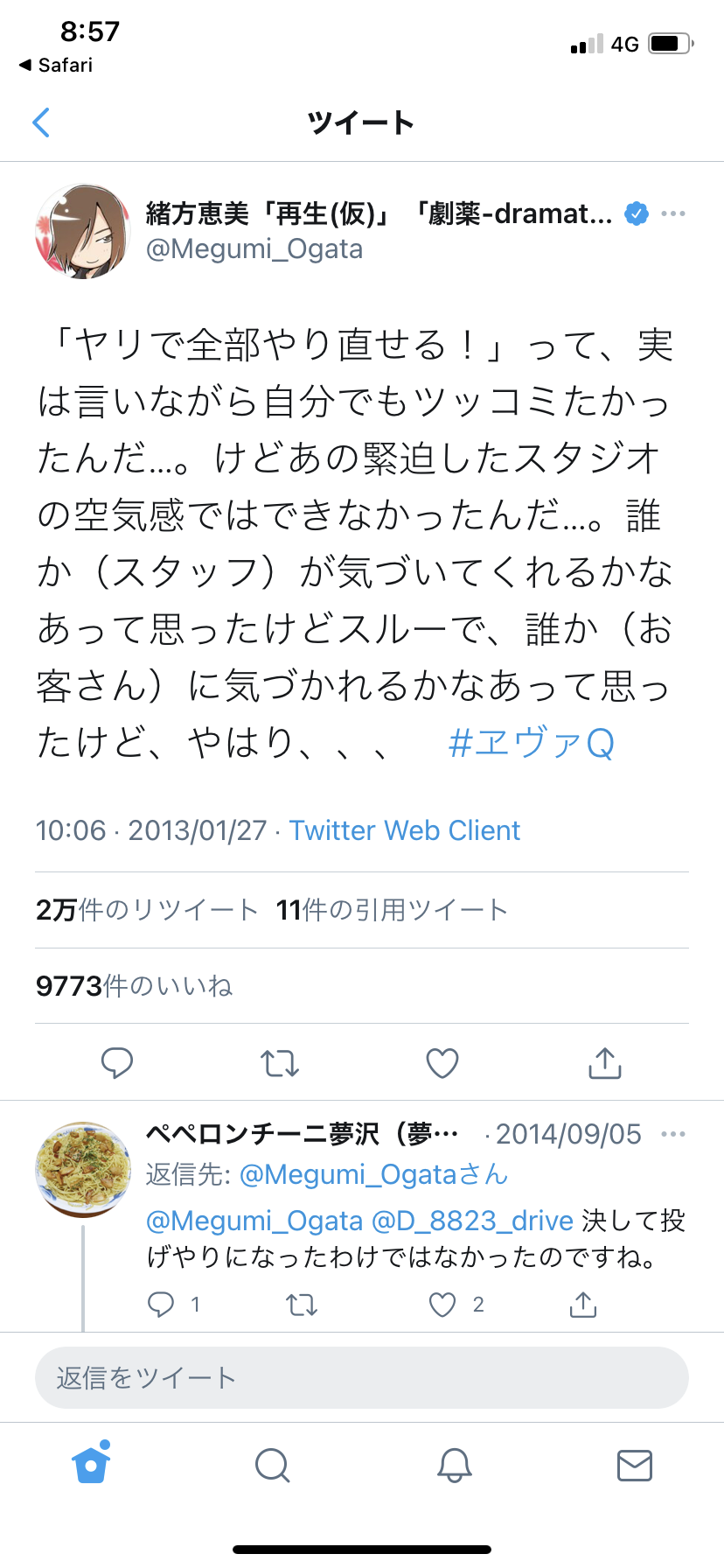Image resolution: width=724 pixels, height=1568 pixels.
Task: View the 11件の引用ツイート list
Action: 392,910
